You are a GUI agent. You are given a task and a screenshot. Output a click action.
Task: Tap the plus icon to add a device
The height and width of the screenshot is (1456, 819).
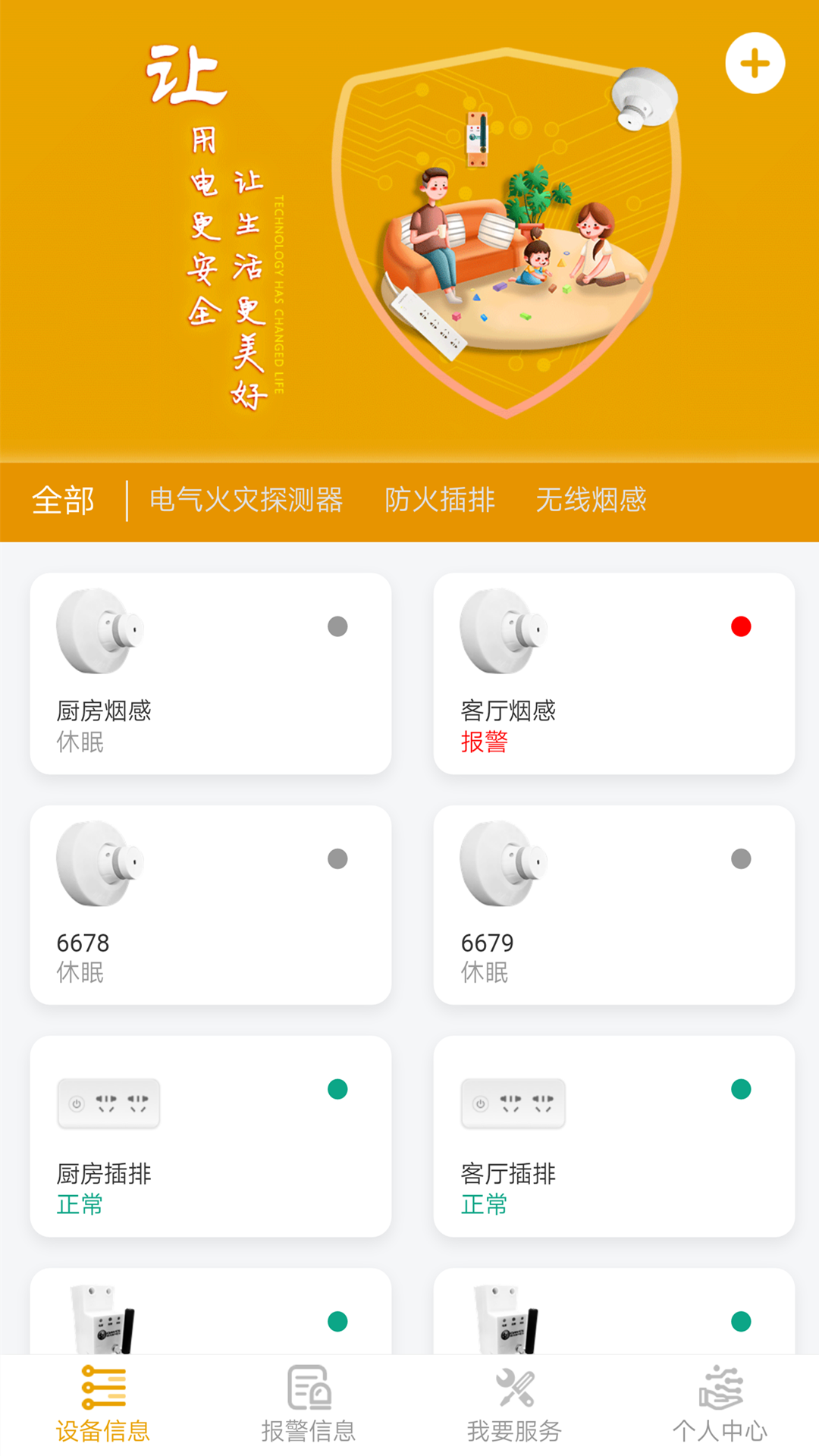click(755, 63)
